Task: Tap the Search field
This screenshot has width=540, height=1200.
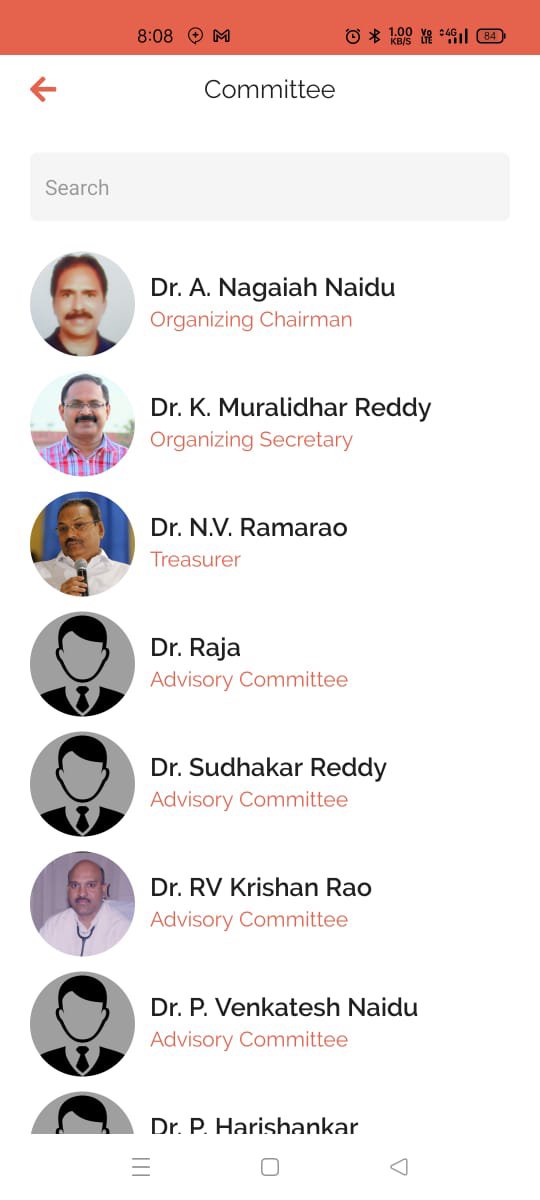Action: coord(270,187)
